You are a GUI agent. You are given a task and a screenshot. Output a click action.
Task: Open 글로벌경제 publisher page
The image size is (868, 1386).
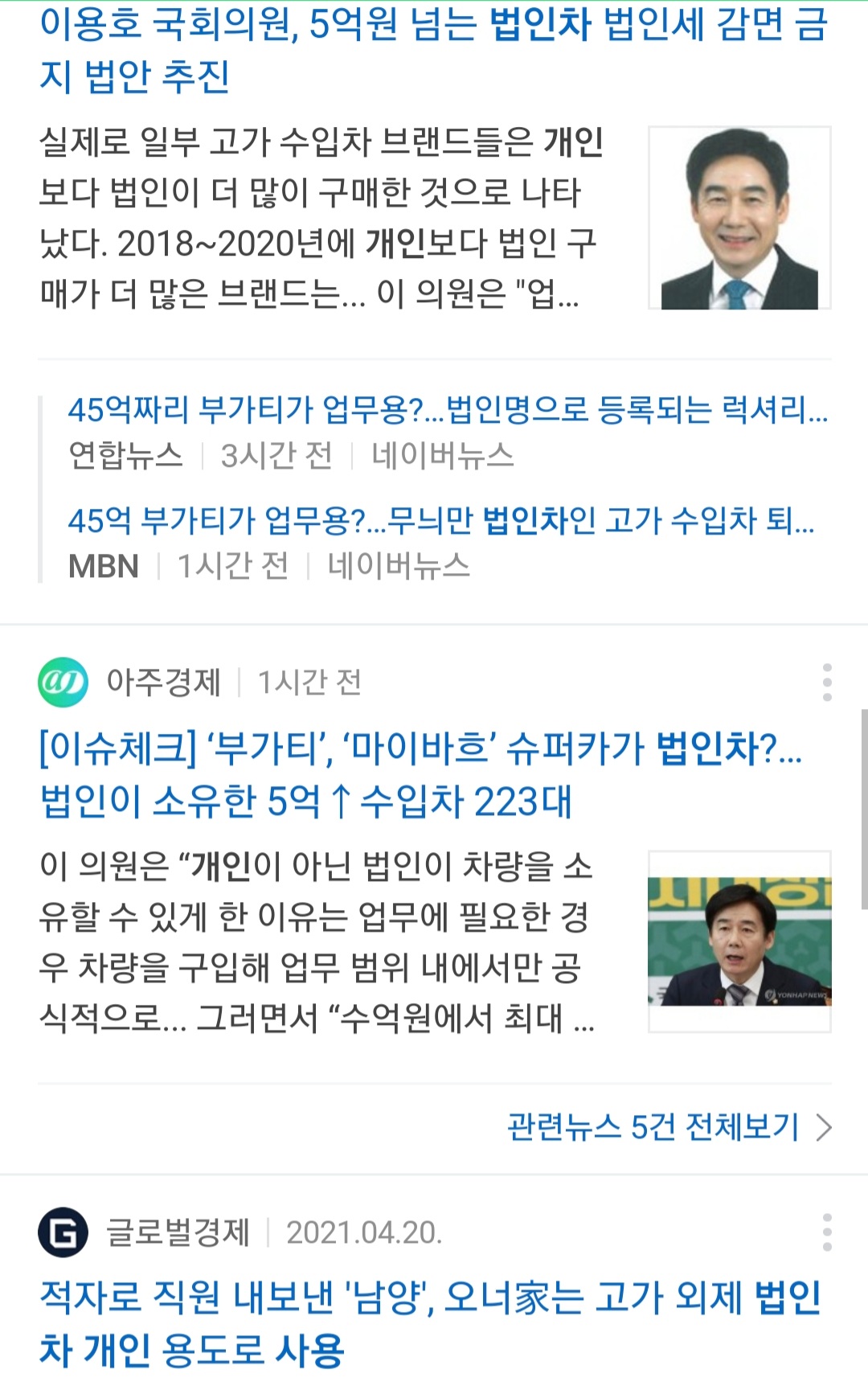pos(178,1232)
